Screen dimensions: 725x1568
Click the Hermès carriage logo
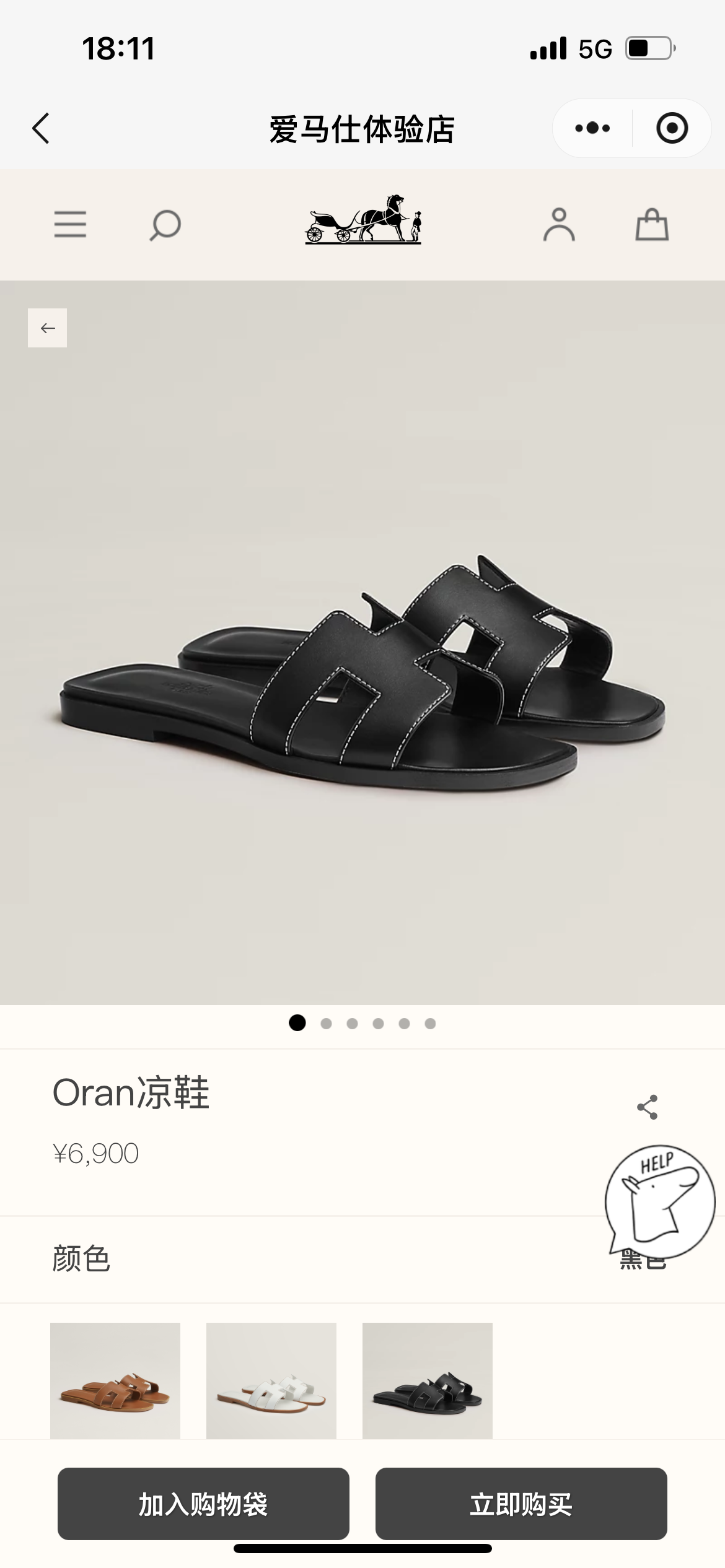[x=362, y=224]
